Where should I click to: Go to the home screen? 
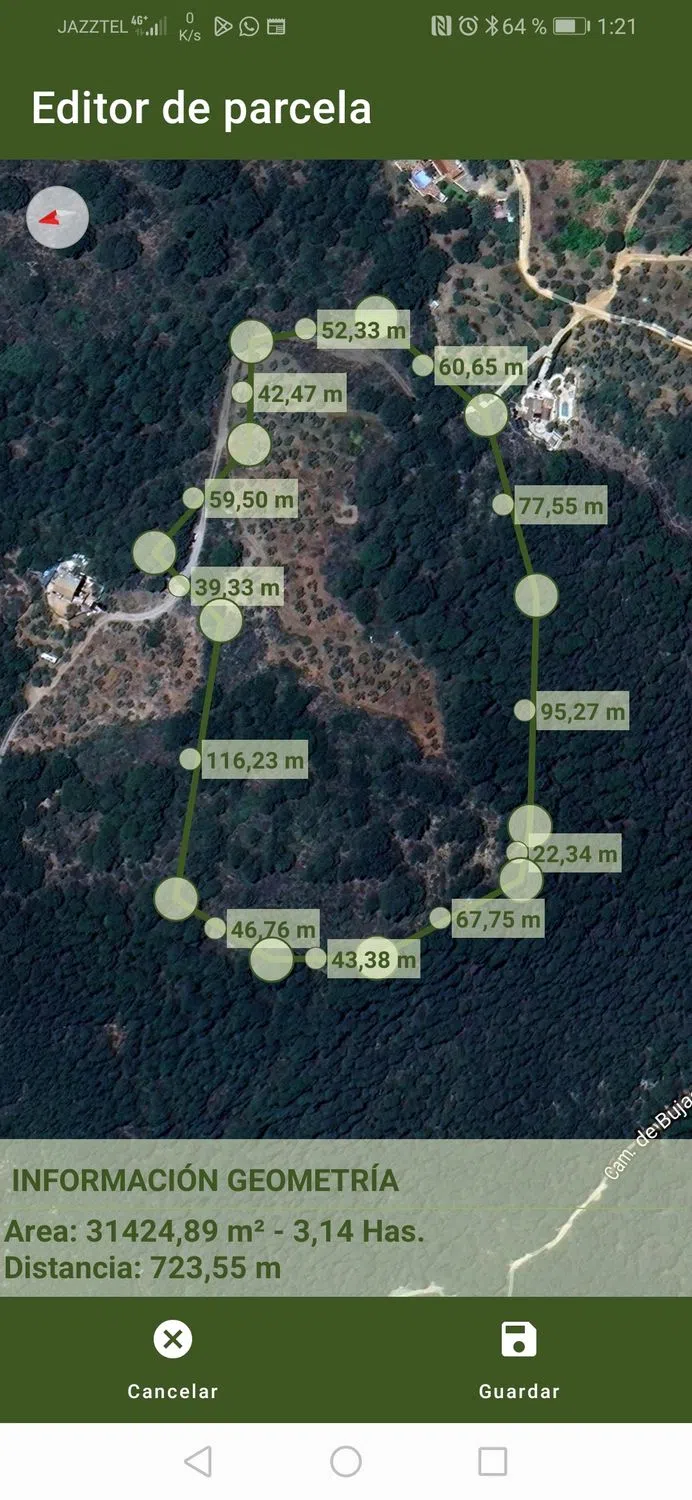346,1461
